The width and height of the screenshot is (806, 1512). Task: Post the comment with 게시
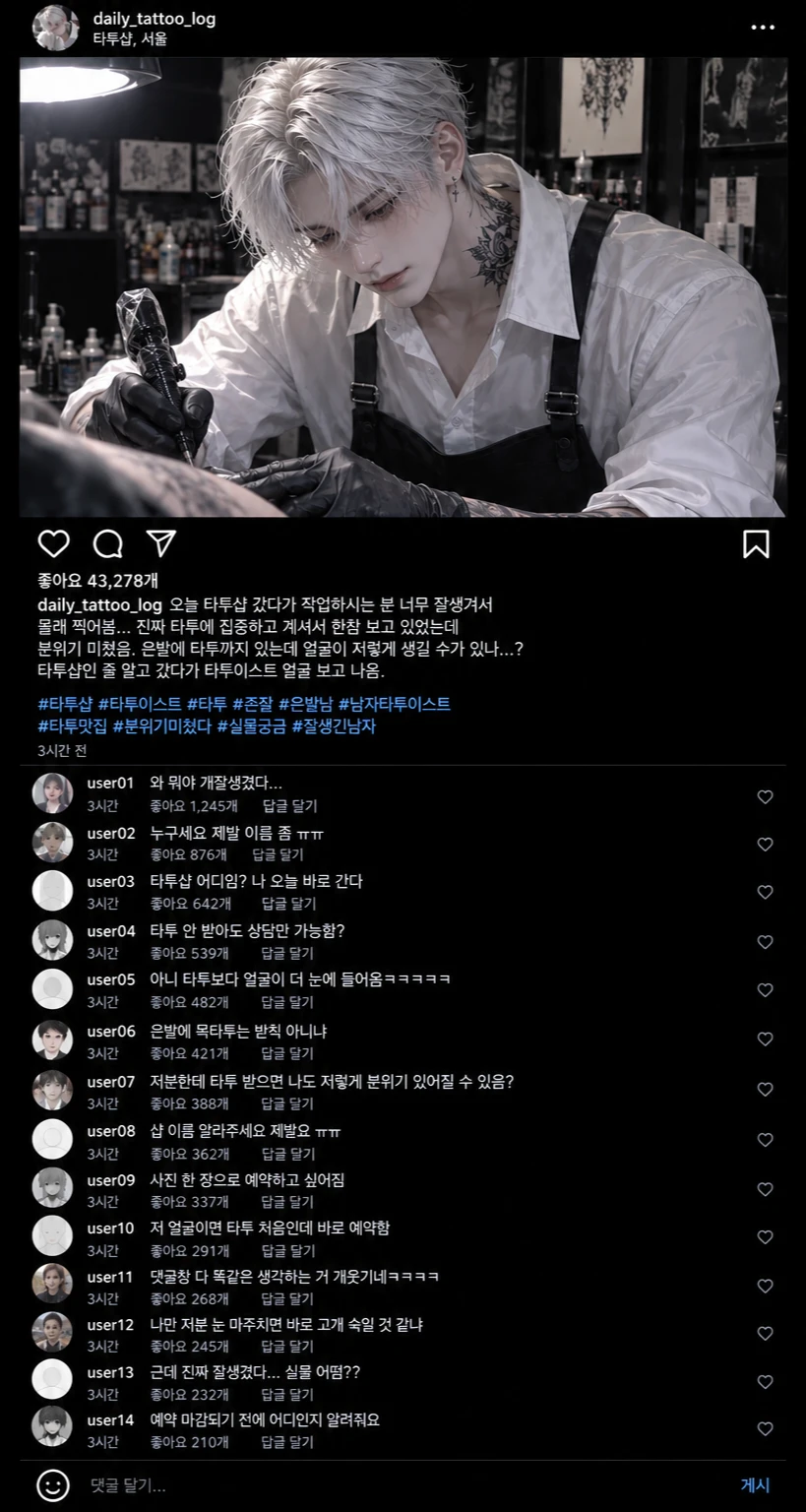[x=755, y=1485]
